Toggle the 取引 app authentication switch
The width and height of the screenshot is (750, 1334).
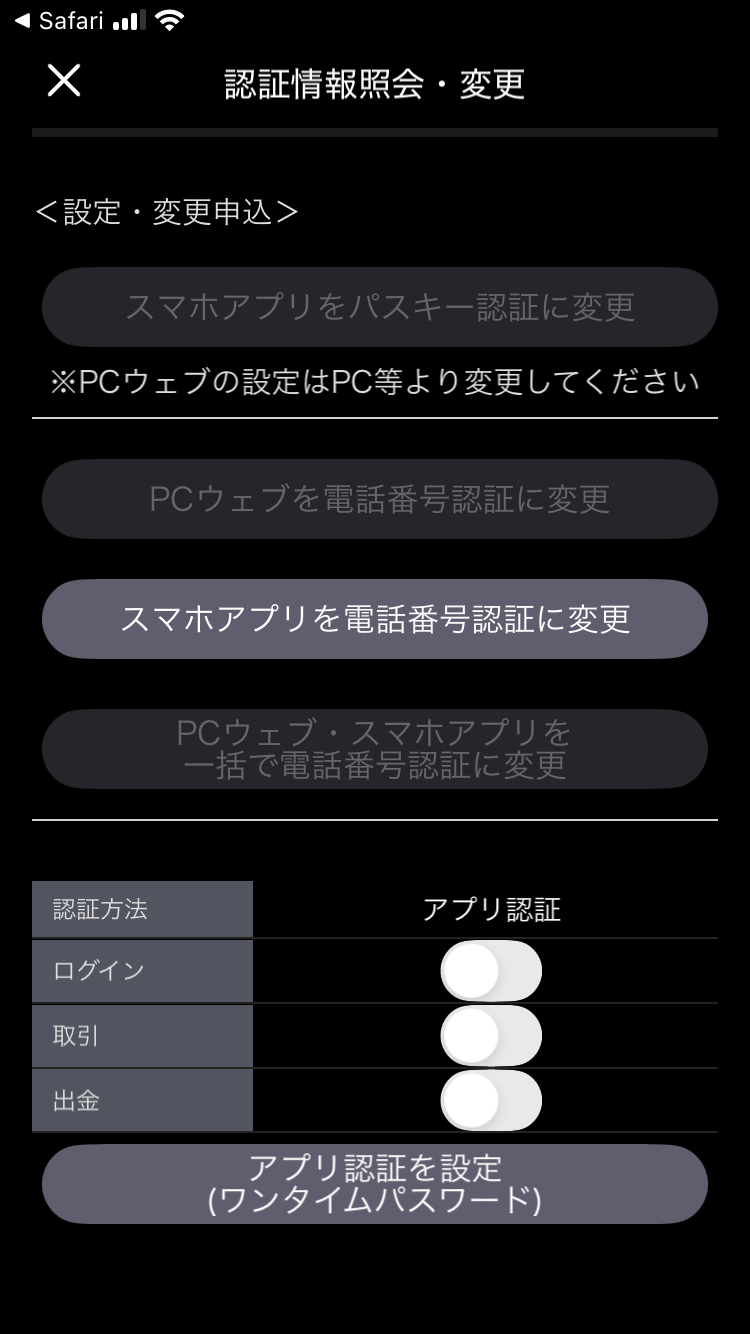pos(491,1036)
